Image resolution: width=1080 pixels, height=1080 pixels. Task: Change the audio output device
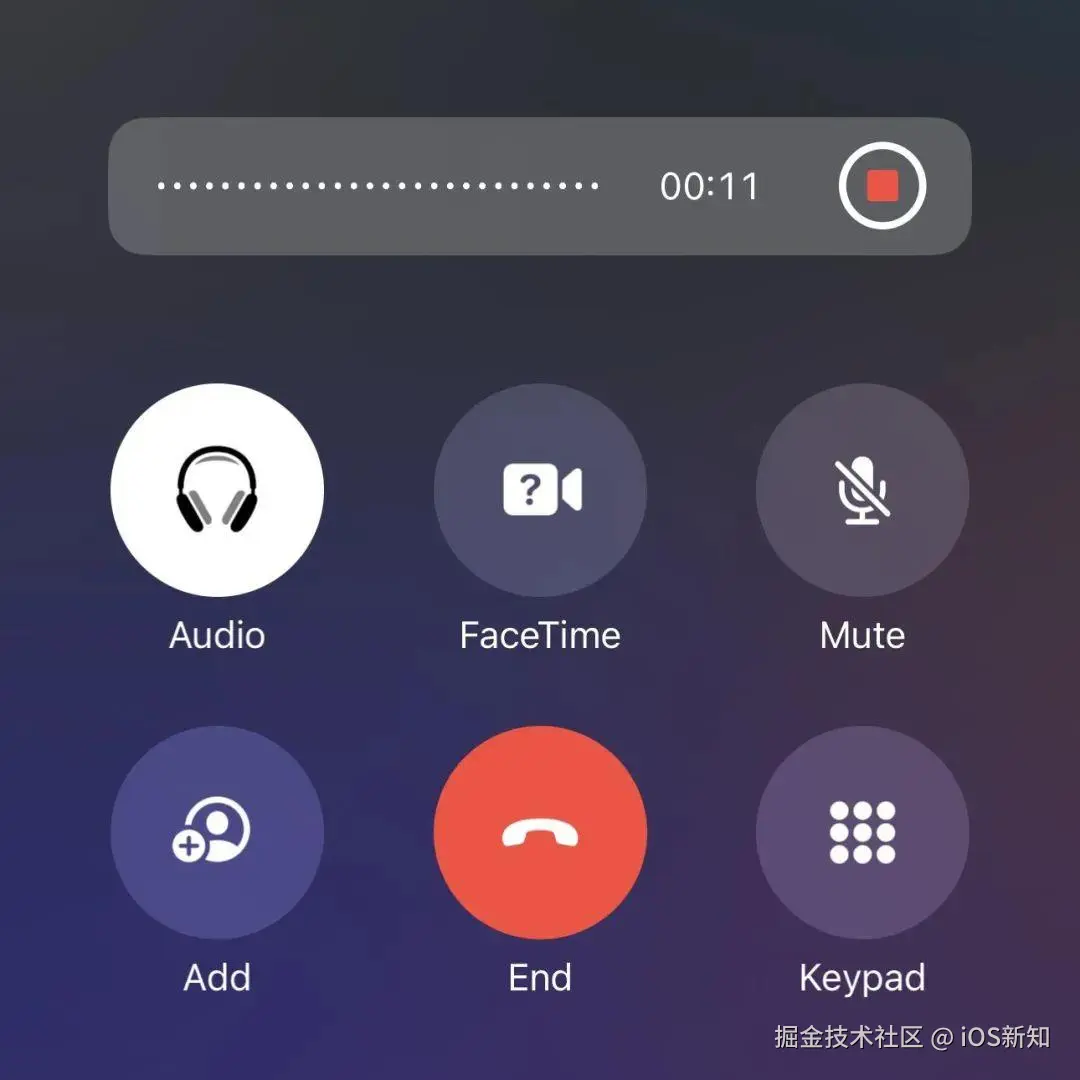coord(217,490)
